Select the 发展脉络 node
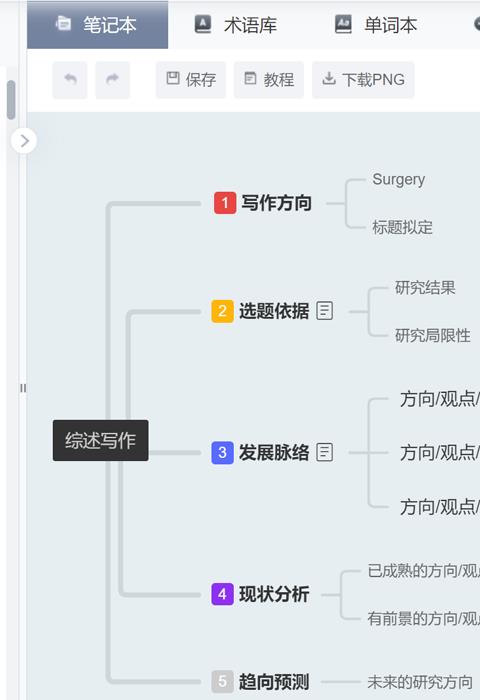Screen dimensions: 480x700 pos(260,452)
